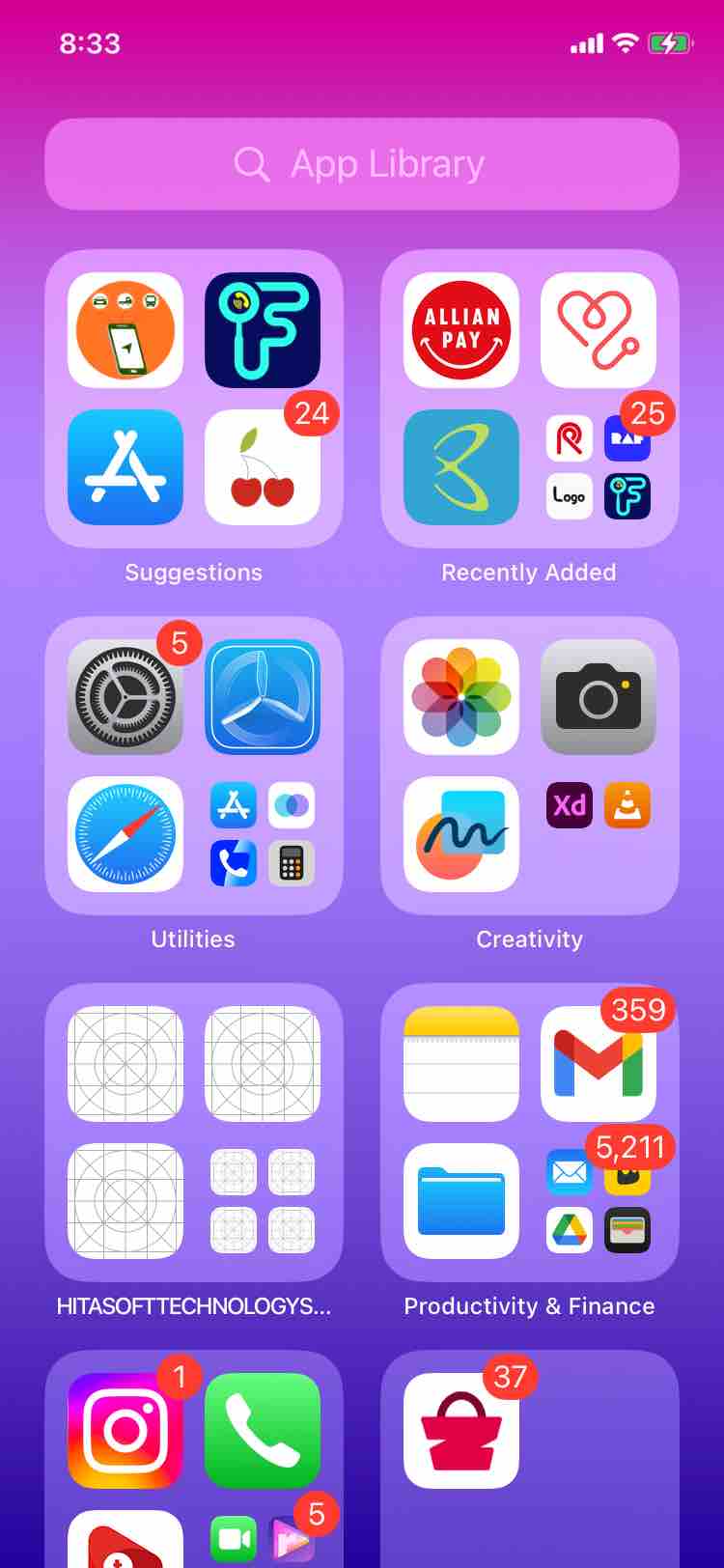724x1568 pixels.
Task: Launch Safari browser
Action: click(x=125, y=834)
